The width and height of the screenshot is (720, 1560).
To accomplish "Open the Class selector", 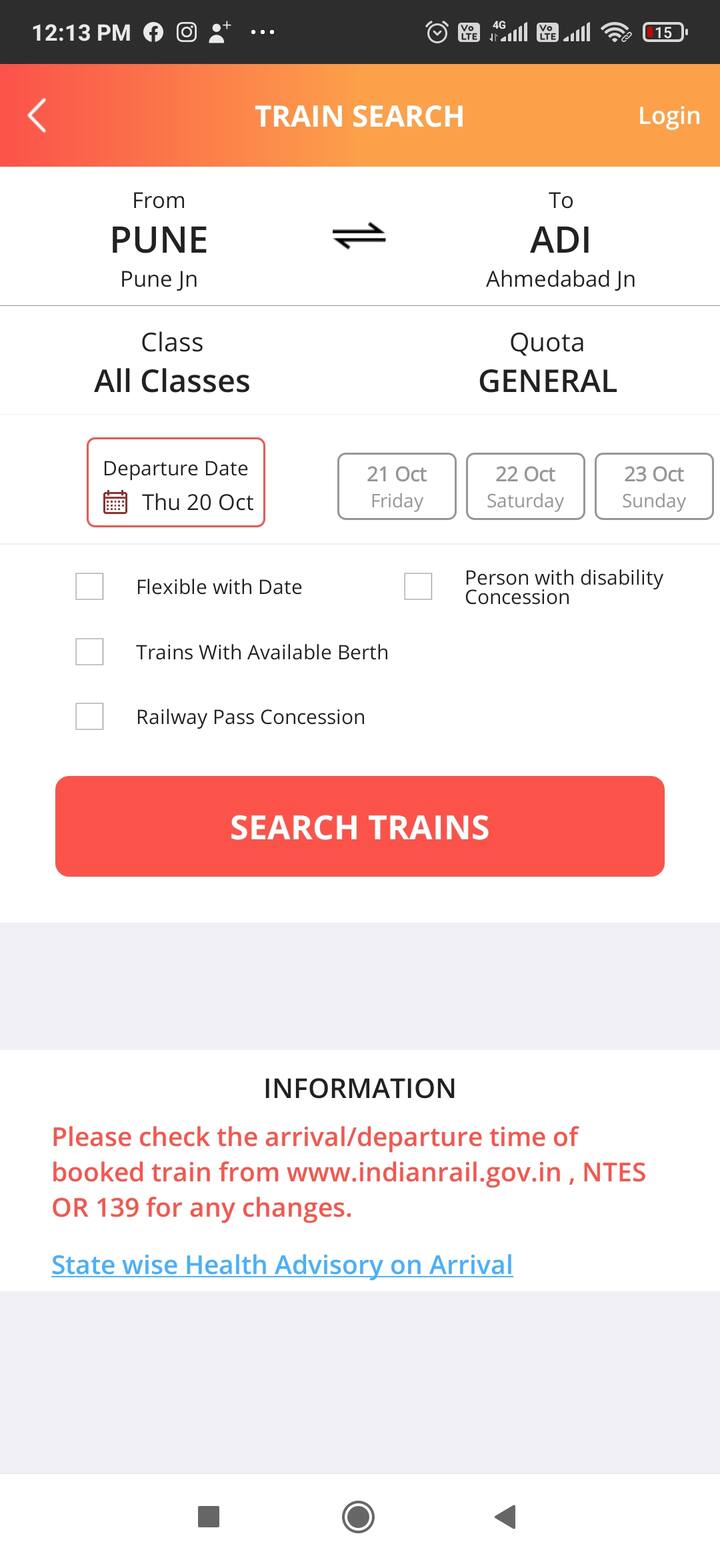I will click(172, 363).
